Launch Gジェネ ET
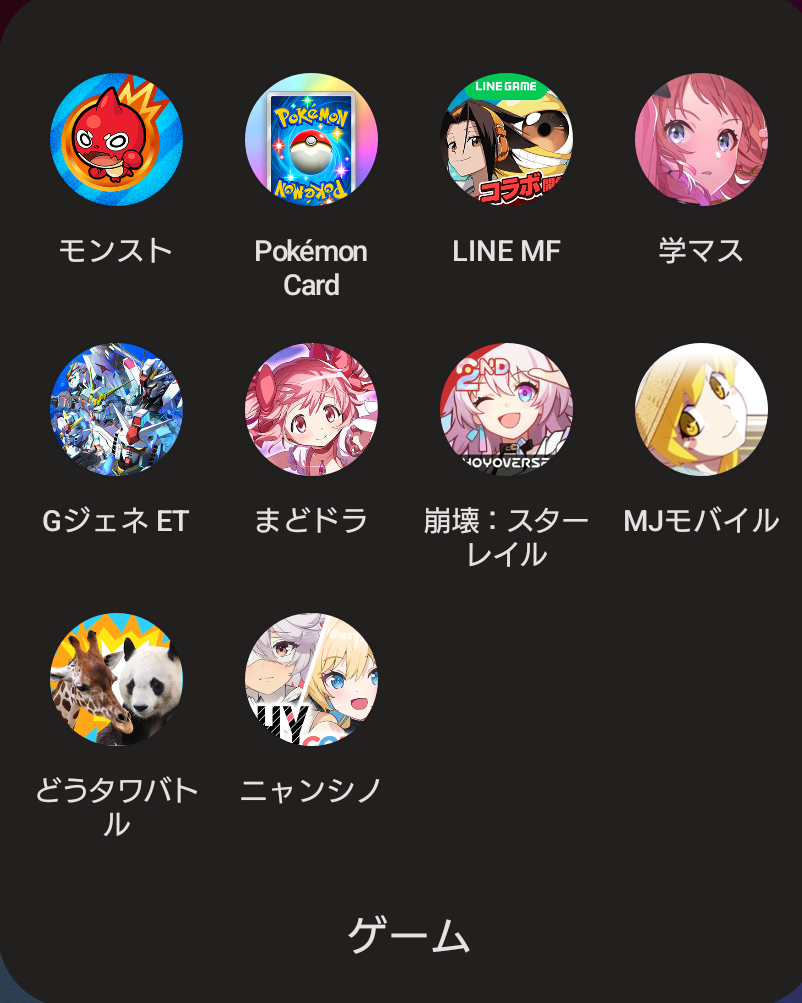 [x=116, y=410]
